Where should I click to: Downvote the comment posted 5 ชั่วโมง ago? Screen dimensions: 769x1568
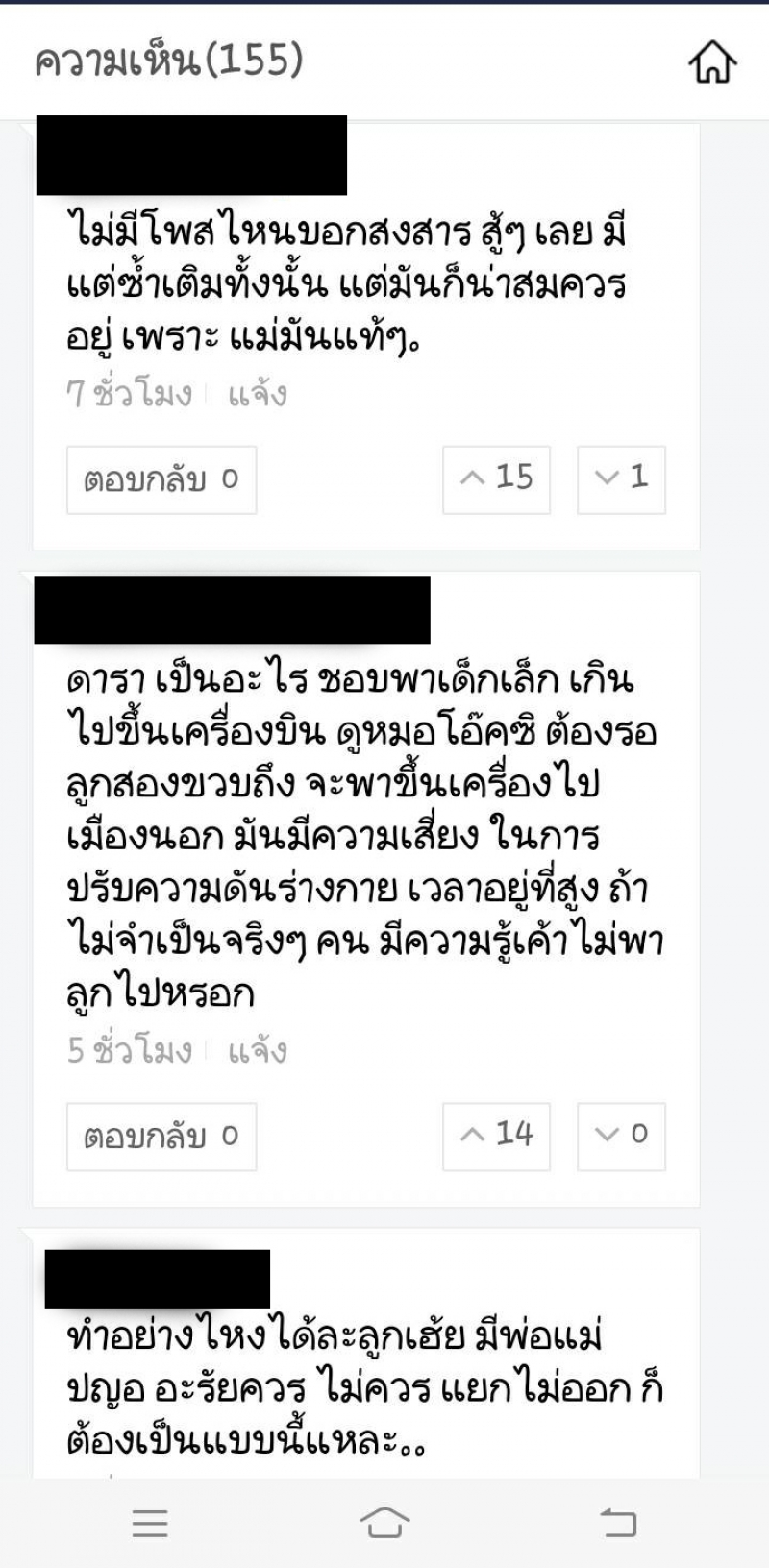click(x=621, y=1136)
